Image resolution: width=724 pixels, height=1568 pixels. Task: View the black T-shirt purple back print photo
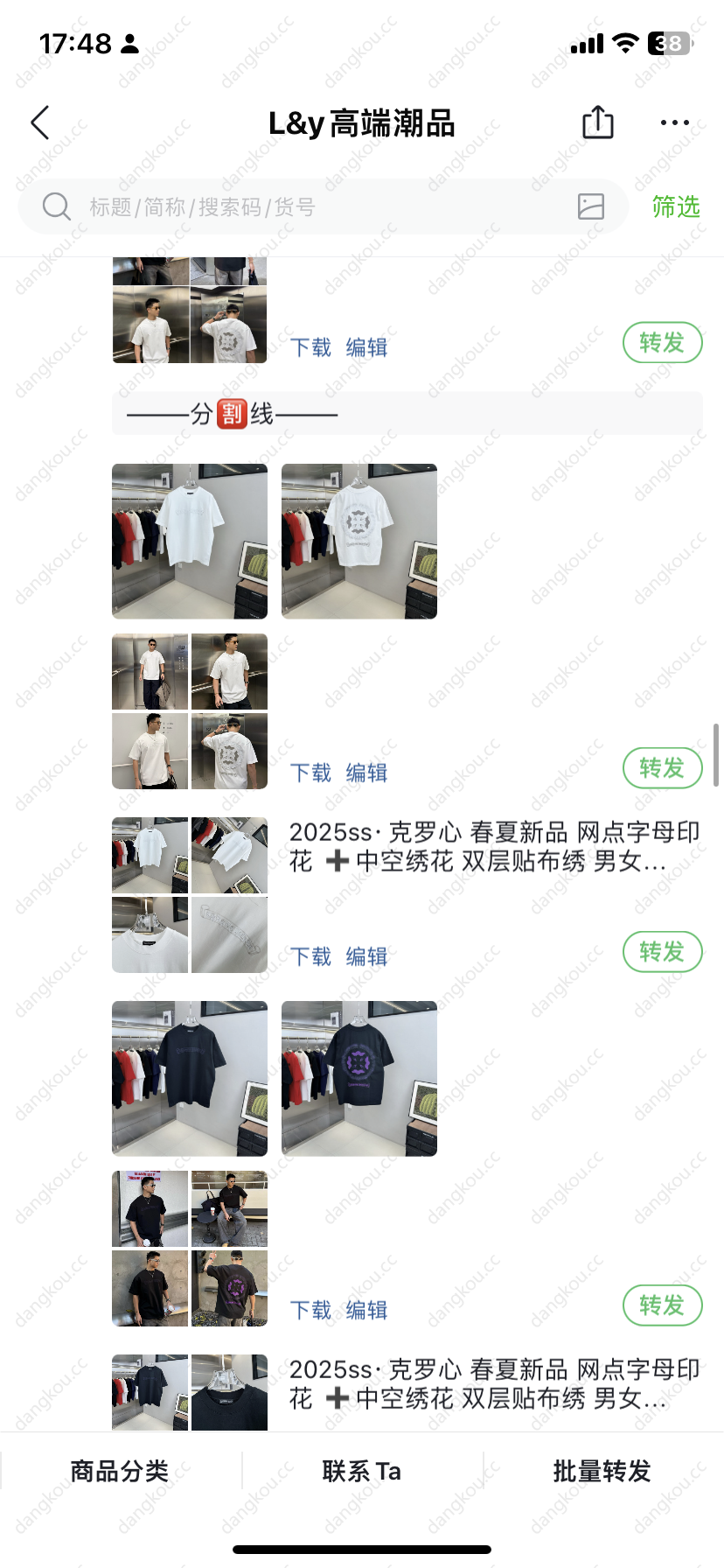click(x=359, y=1079)
